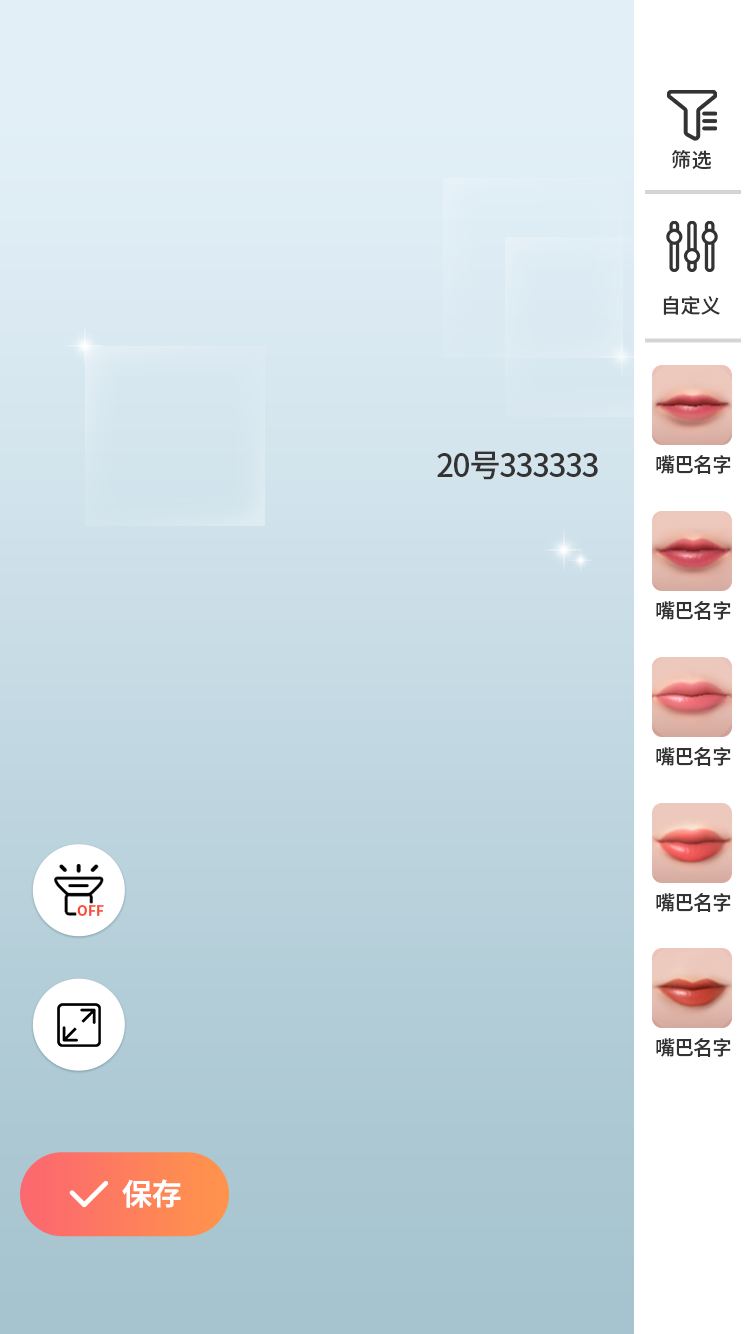Choose the coral orange lip style
The width and height of the screenshot is (750, 1334).
(691, 843)
